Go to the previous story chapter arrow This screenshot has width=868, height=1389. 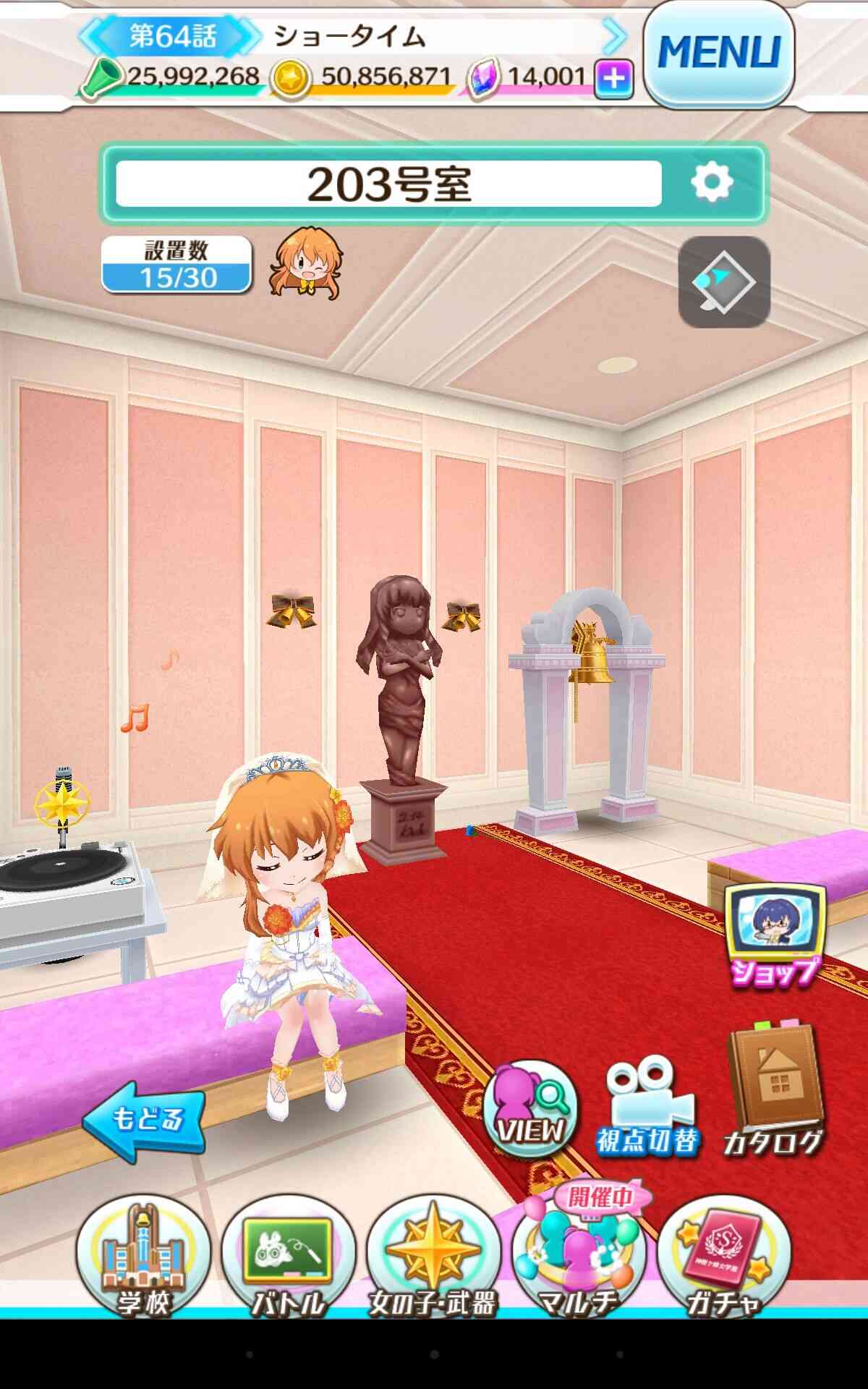[90, 35]
